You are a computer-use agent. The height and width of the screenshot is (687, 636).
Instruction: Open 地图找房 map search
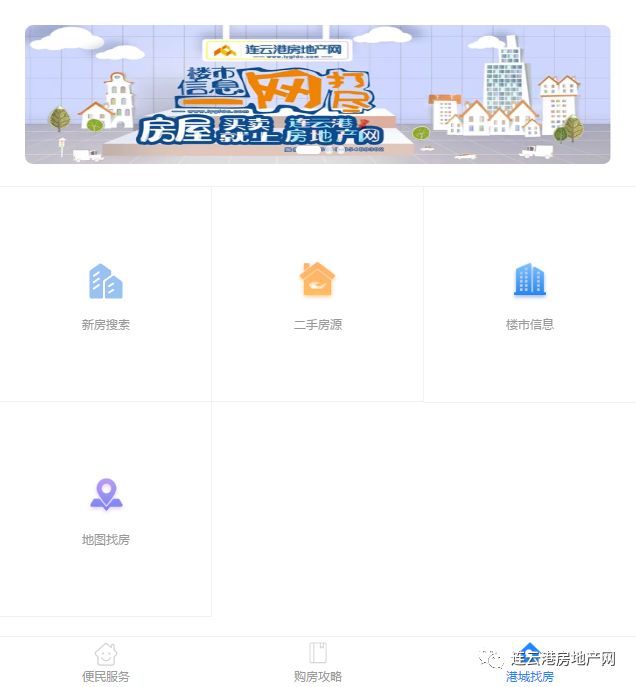[x=106, y=510]
